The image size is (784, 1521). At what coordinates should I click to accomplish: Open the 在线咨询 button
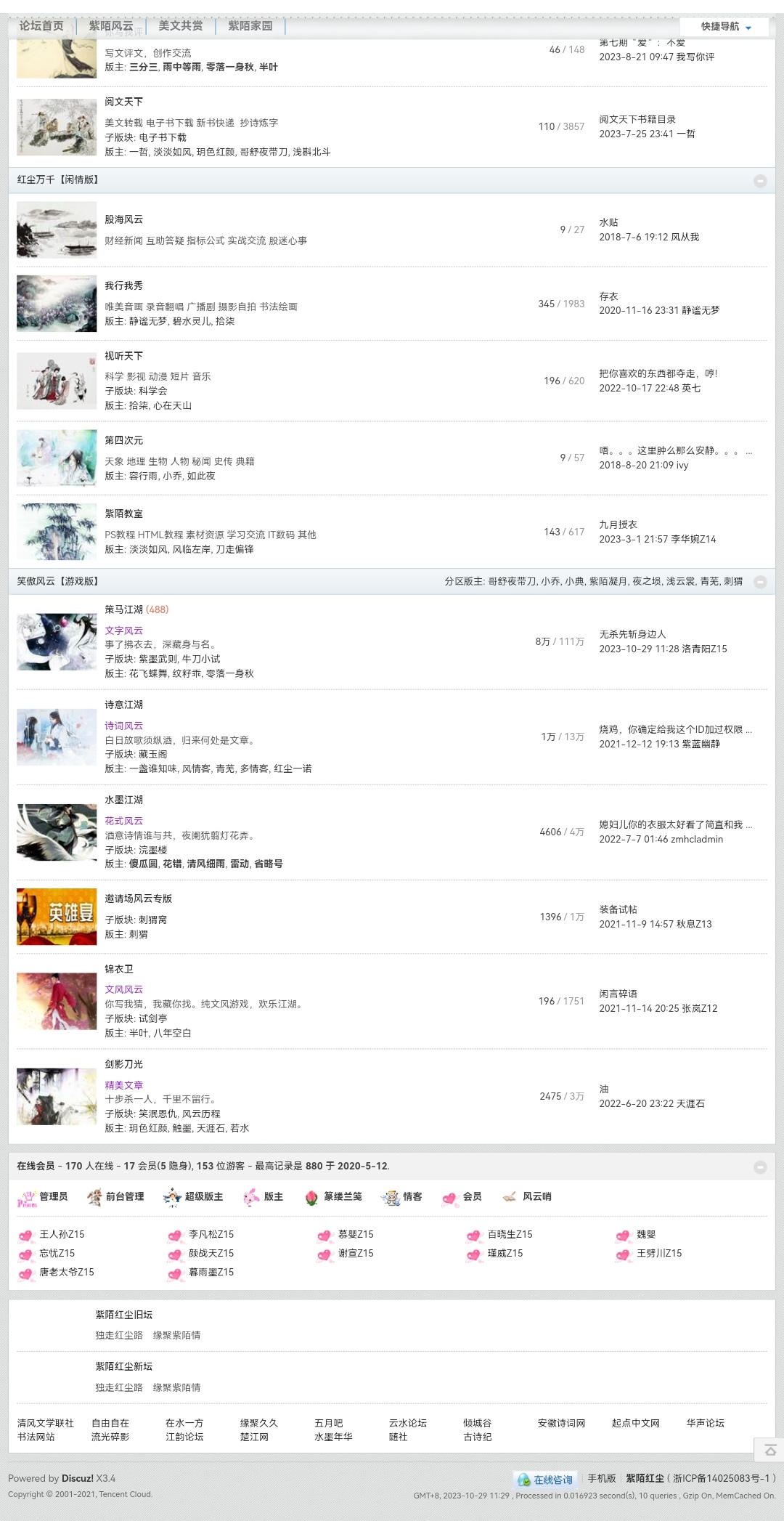point(546,1480)
